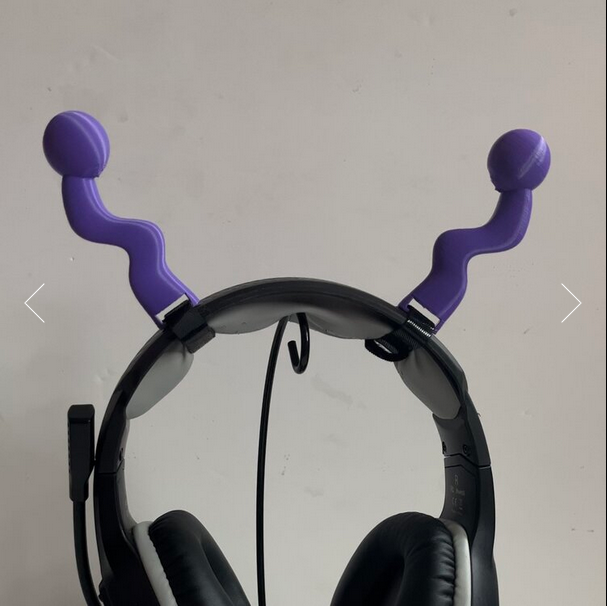This screenshot has width=607, height=606.
Task: Go to the previous image
Action: tap(35, 303)
